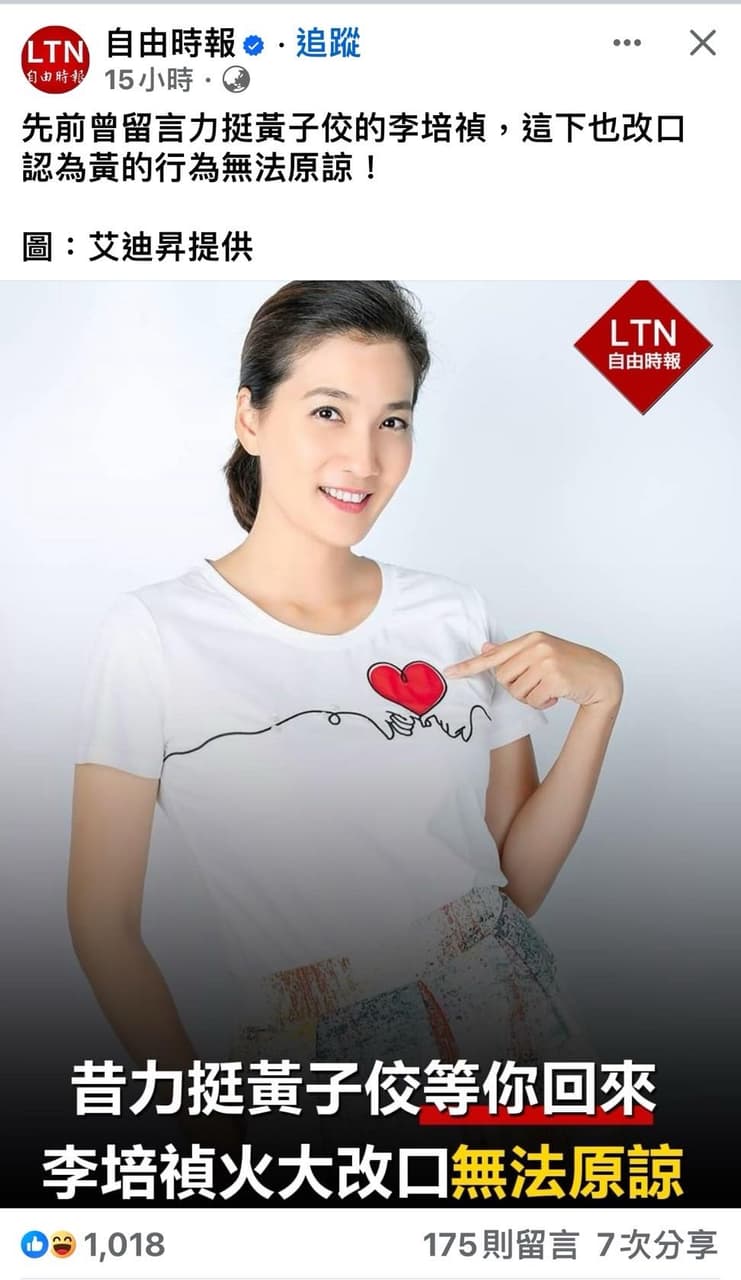Open the 自由時報 profile picture

[55, 60]
